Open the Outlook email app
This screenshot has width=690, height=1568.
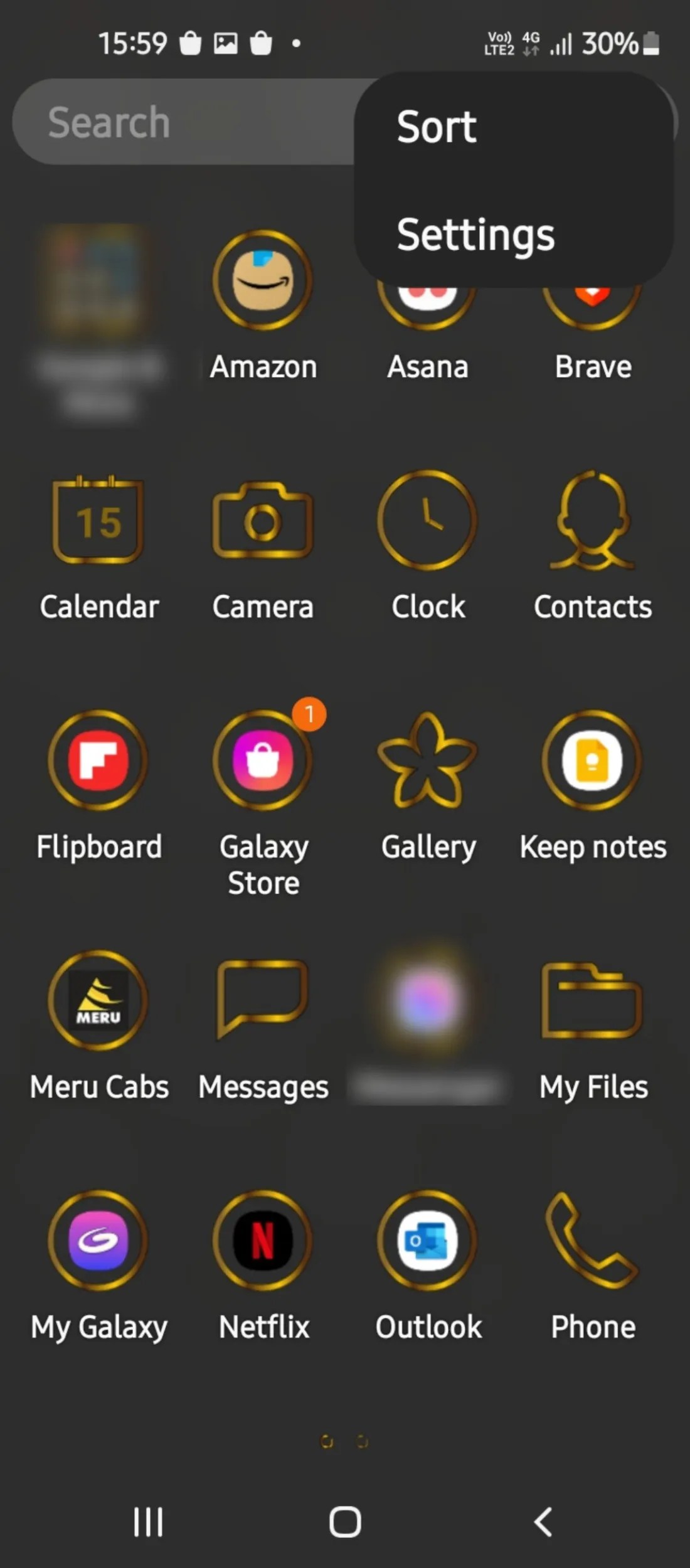[427, 1242]
